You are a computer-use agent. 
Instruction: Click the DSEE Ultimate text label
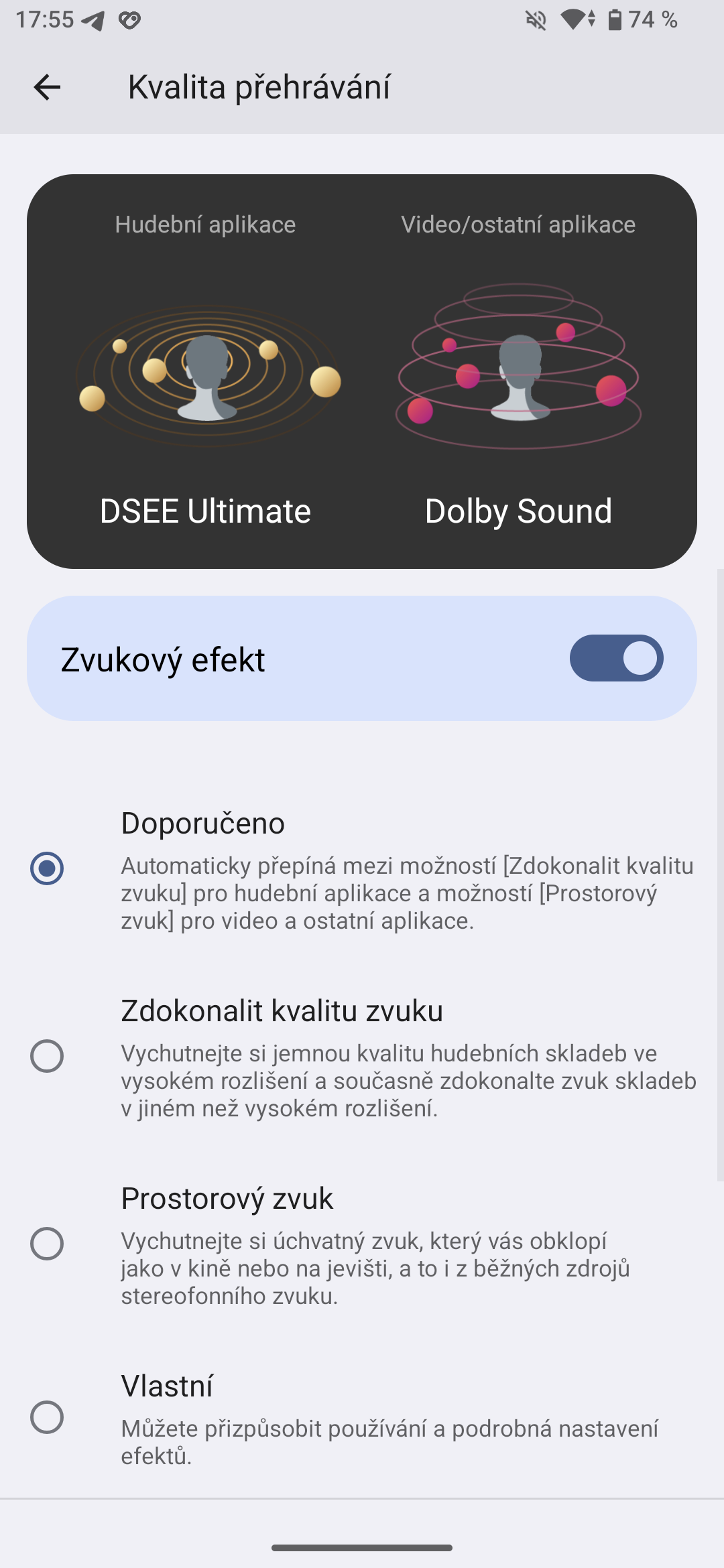point(204,511)
